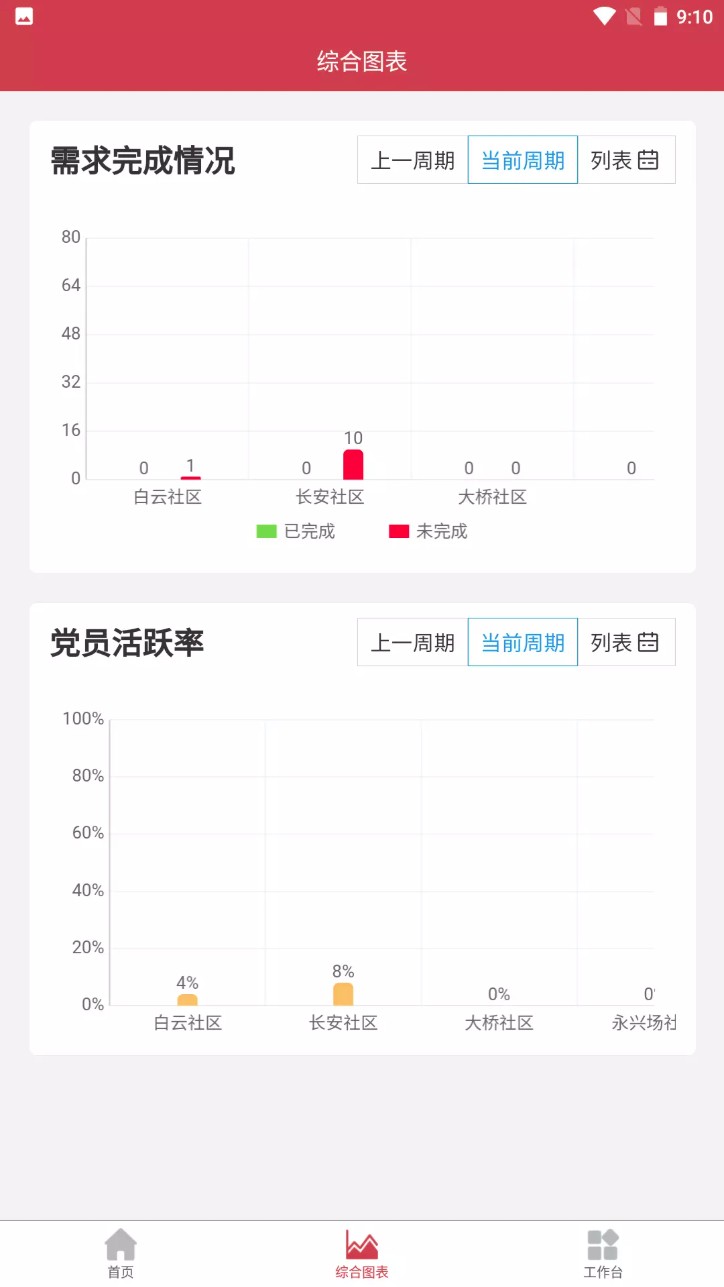Tap the 8% orange bar for 长安社区

(344, 993)
